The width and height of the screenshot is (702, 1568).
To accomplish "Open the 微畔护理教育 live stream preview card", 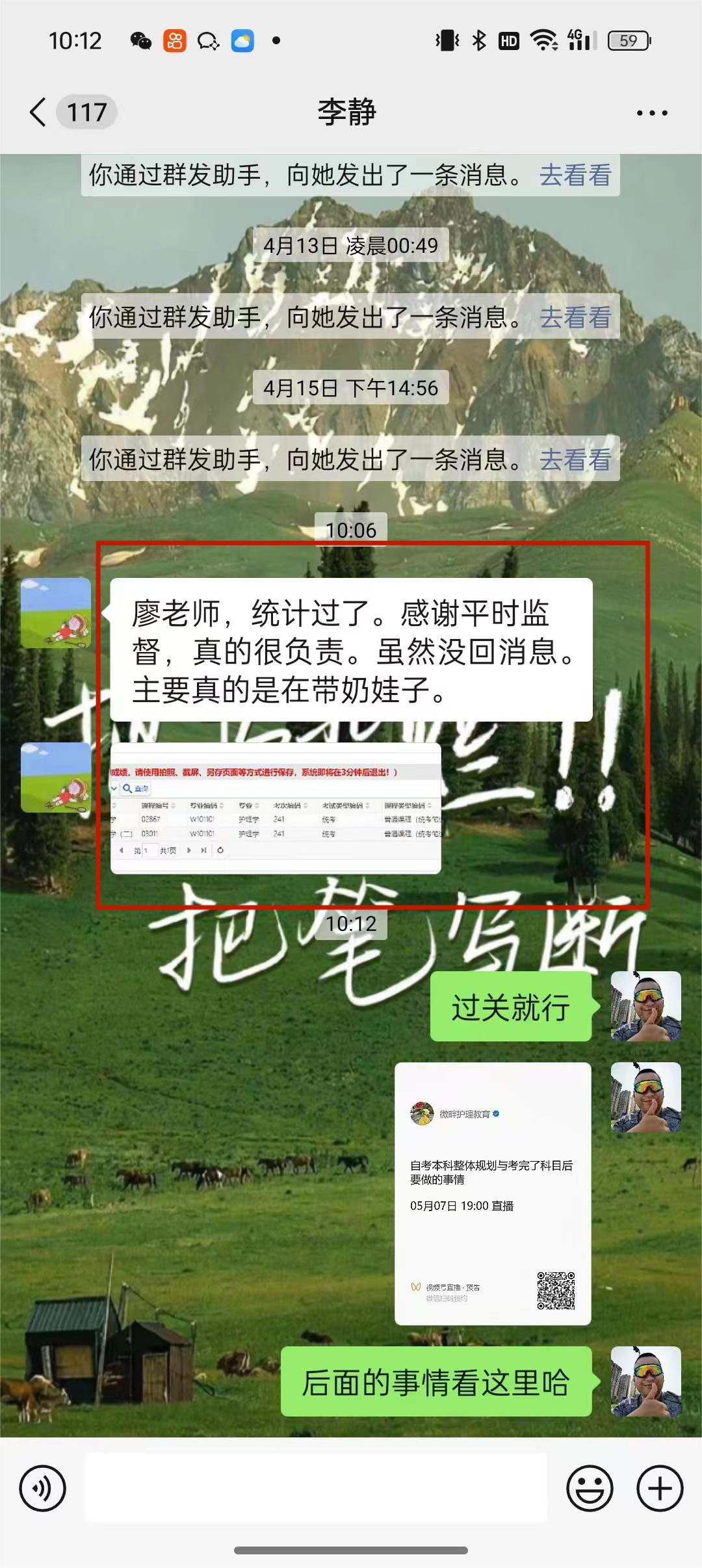I will [493, 1193].
